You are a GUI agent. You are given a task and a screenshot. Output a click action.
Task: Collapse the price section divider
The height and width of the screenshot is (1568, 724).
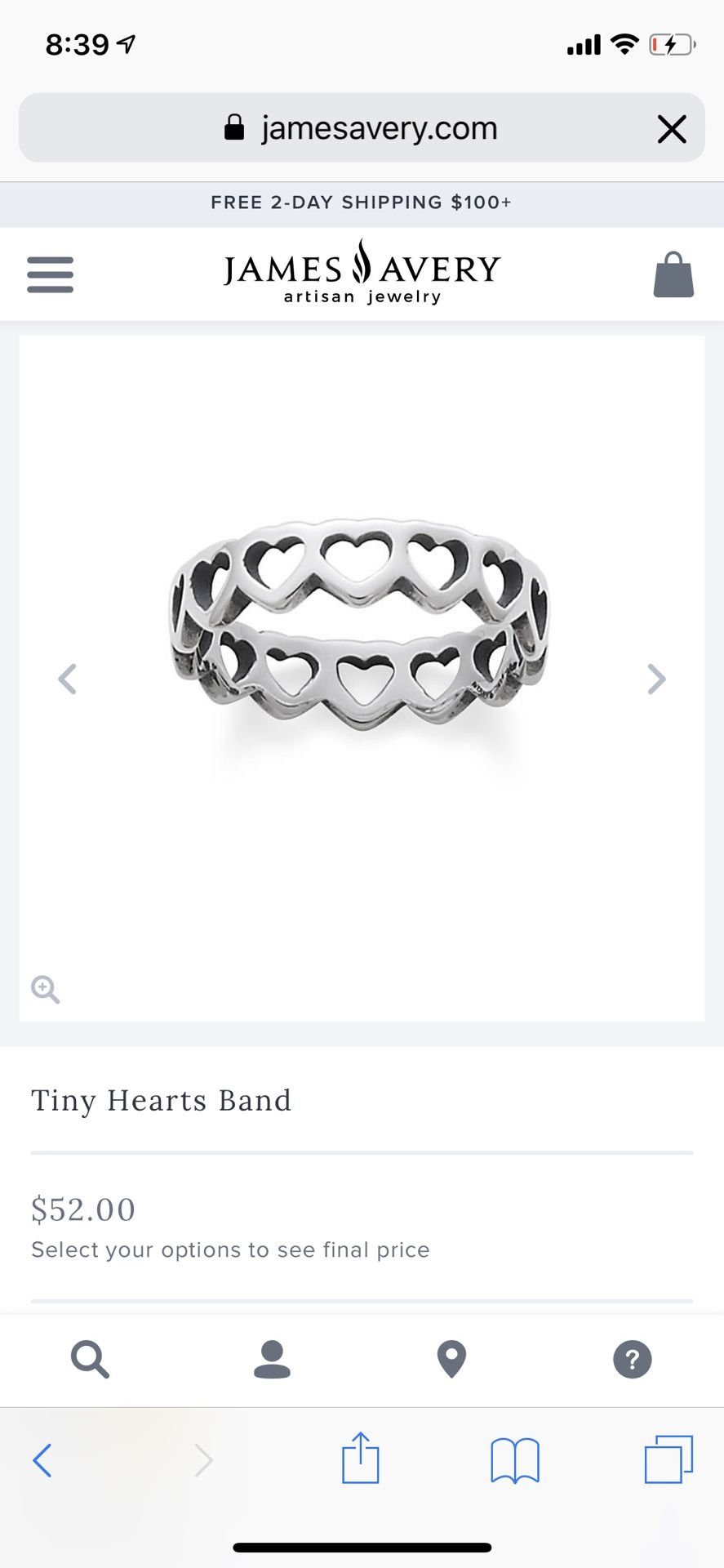pos(362,1151)
